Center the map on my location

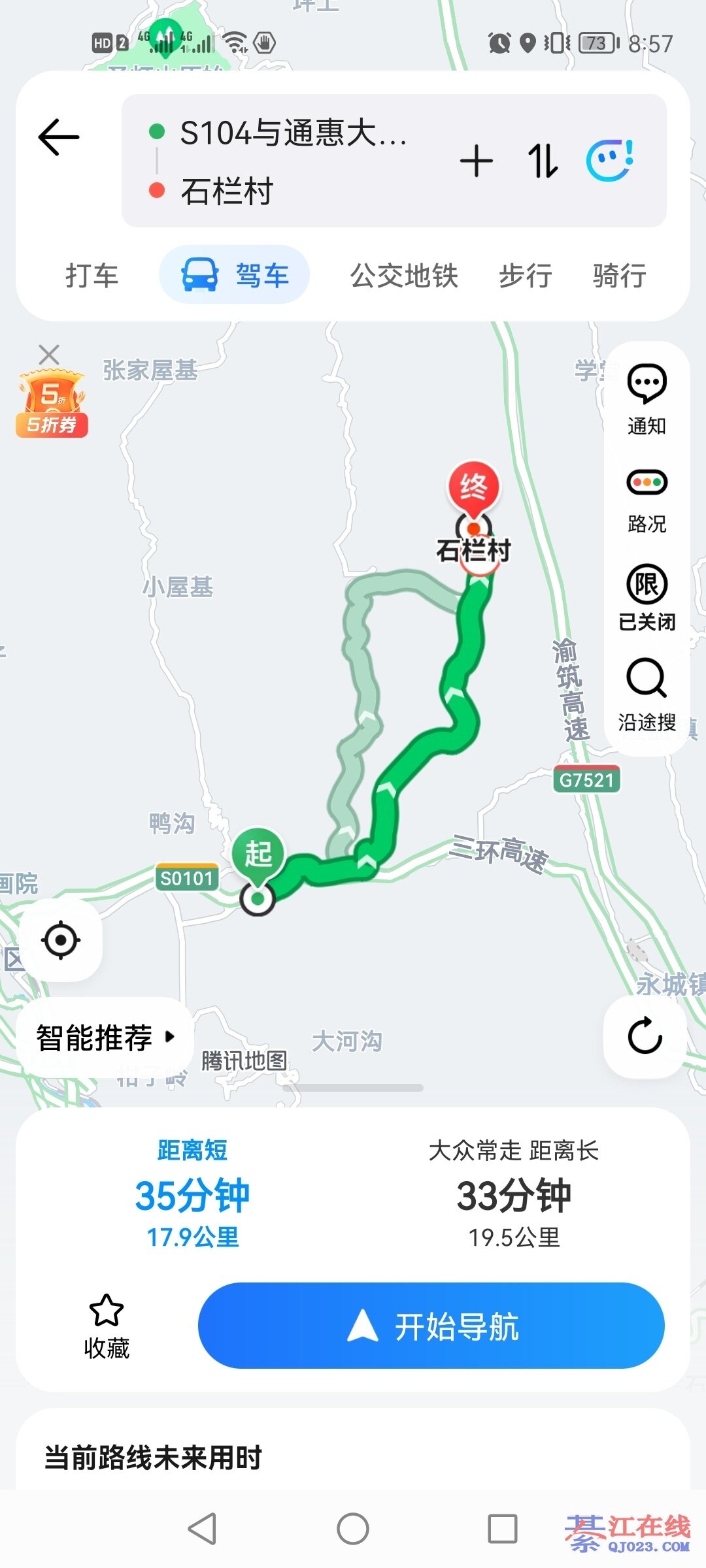(61, 940)
